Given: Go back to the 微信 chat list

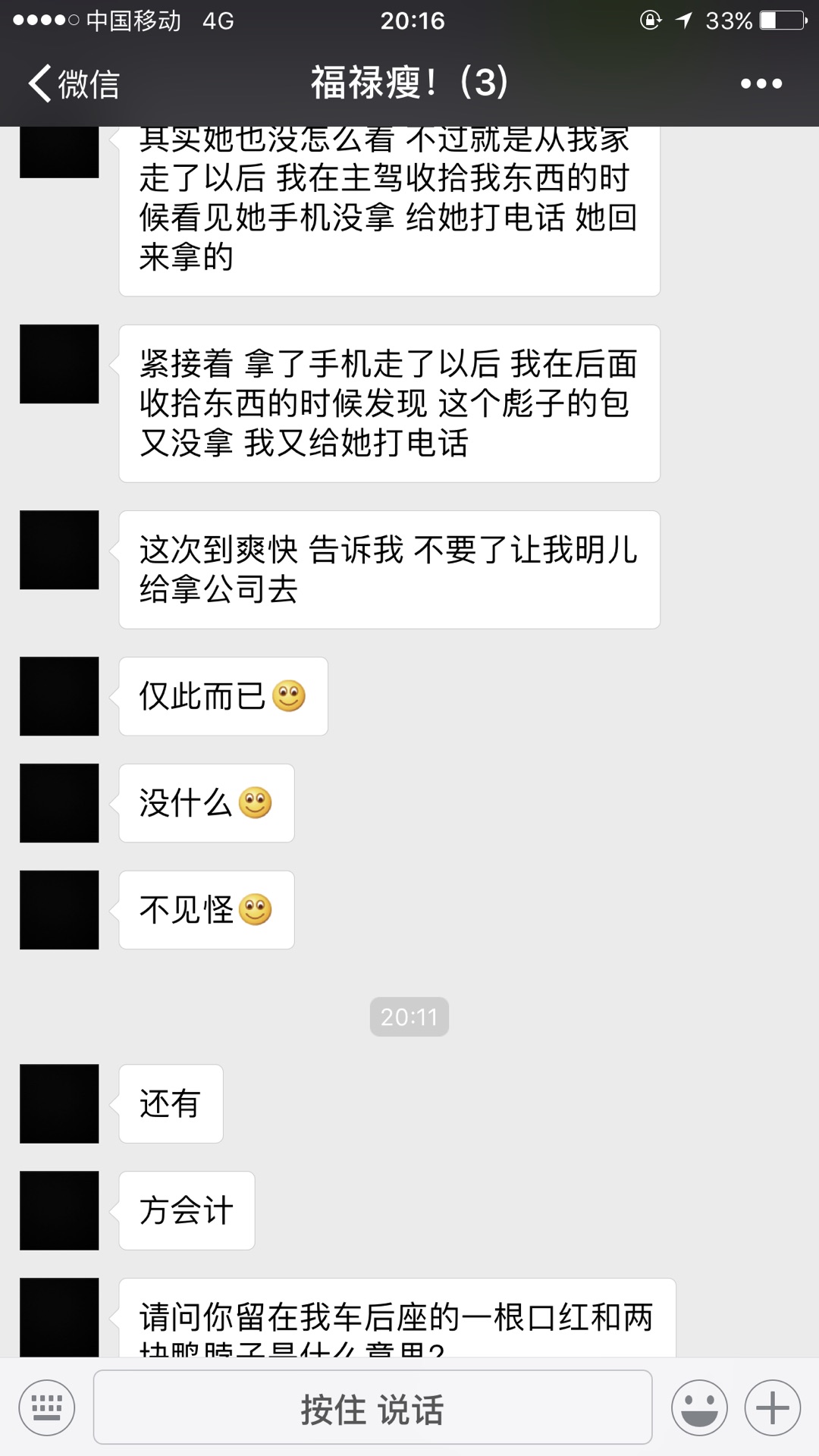Looking at the screenshot, I should pos(74,83).
